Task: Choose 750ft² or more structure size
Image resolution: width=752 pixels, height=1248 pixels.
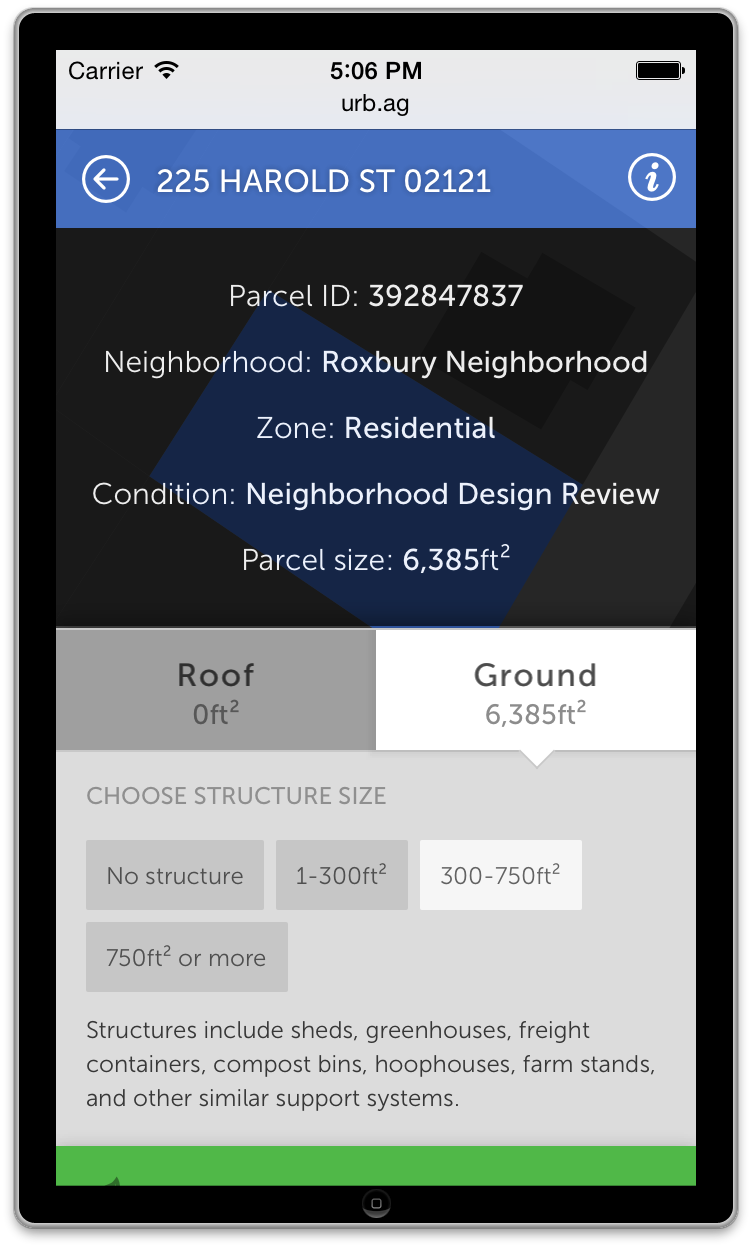Action: pyautogui.click(x=187, y=957)
